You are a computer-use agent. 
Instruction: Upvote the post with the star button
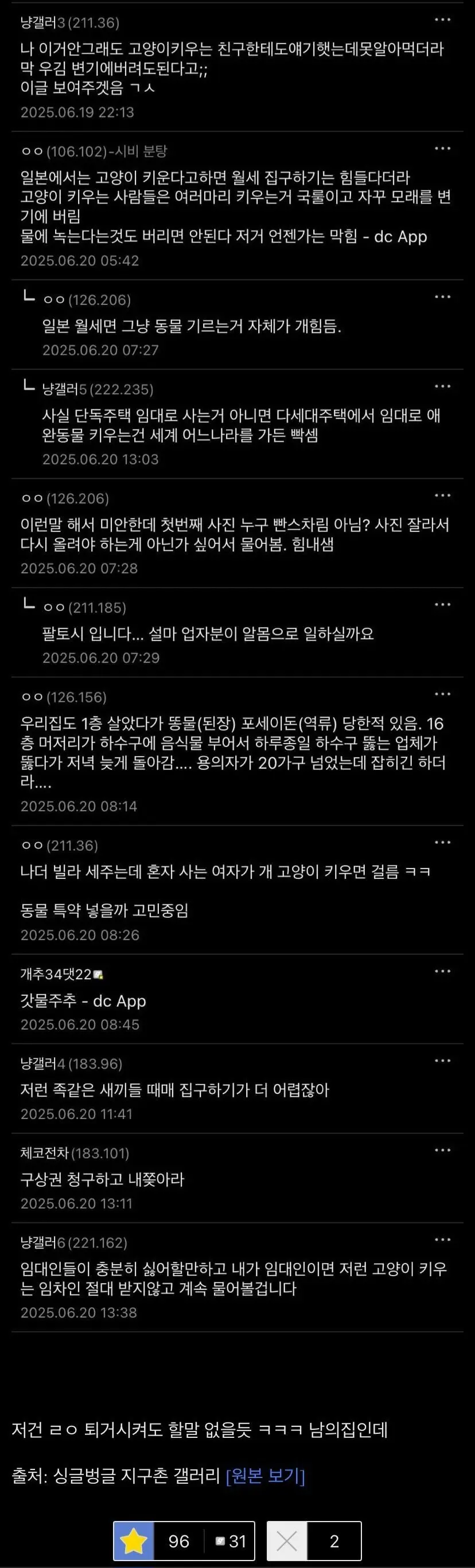tap(133, 1541)
